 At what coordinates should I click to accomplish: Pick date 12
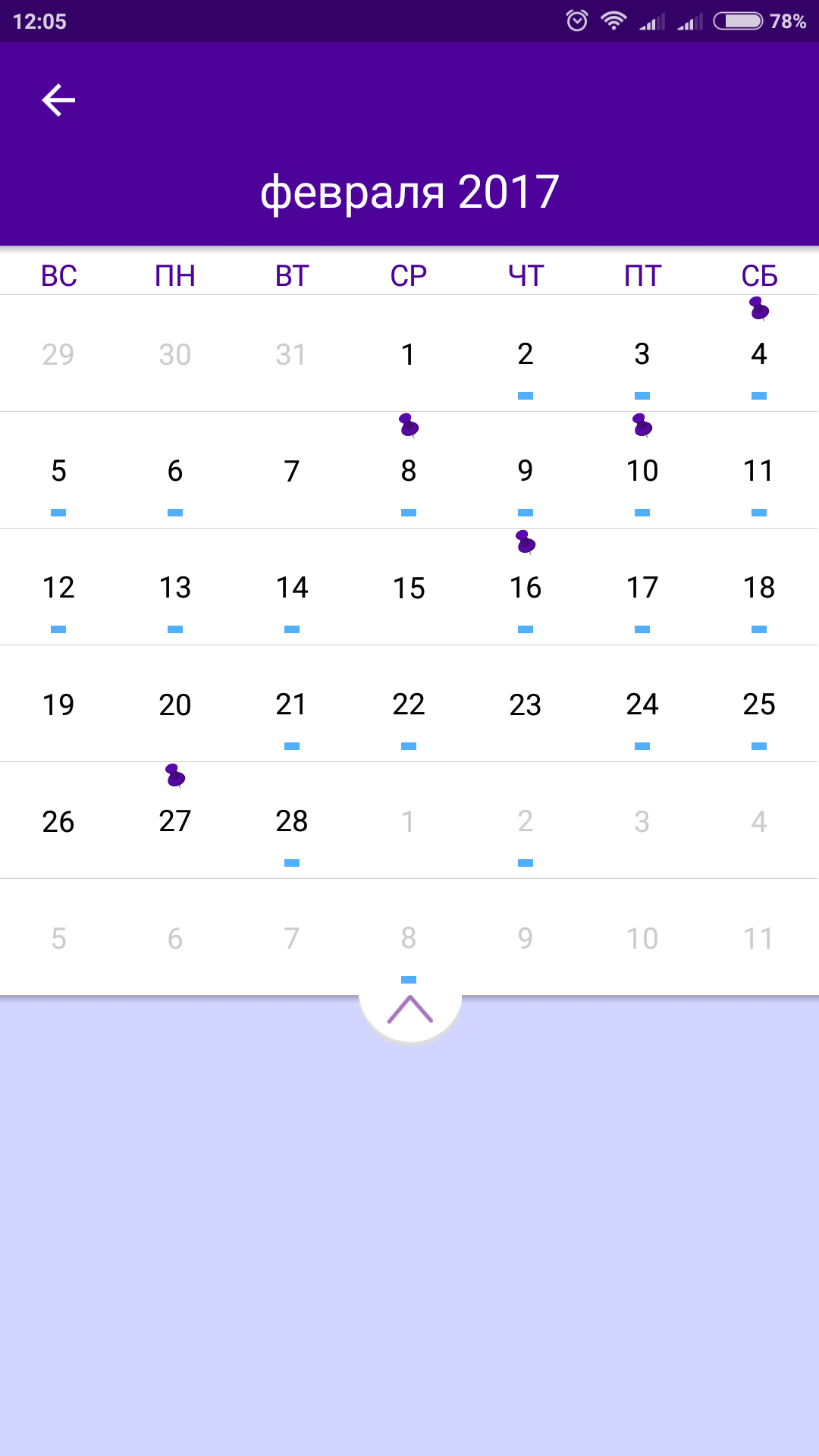(x=58, y=588)
